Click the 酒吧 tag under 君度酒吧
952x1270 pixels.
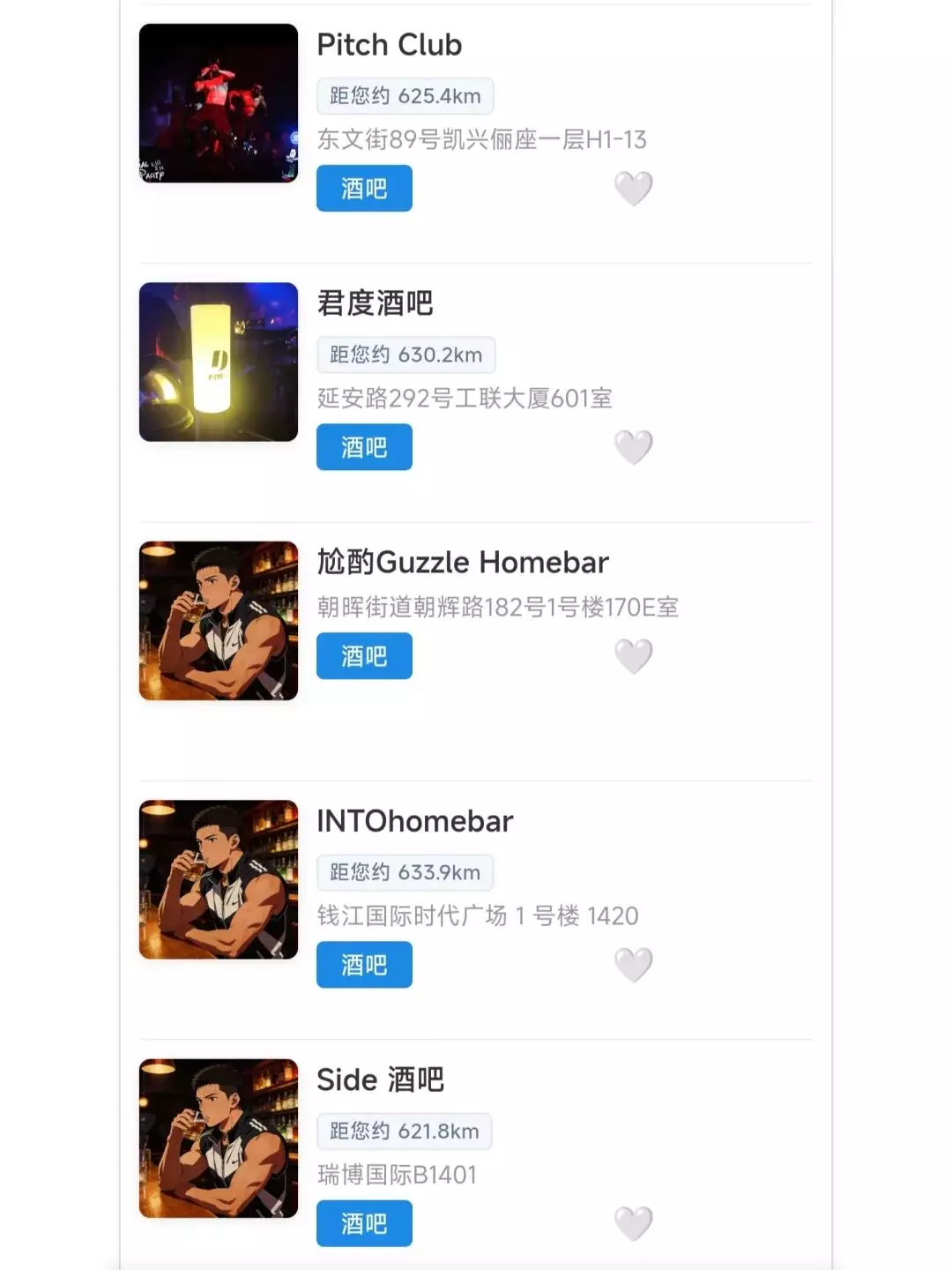(x=364, y=447)
